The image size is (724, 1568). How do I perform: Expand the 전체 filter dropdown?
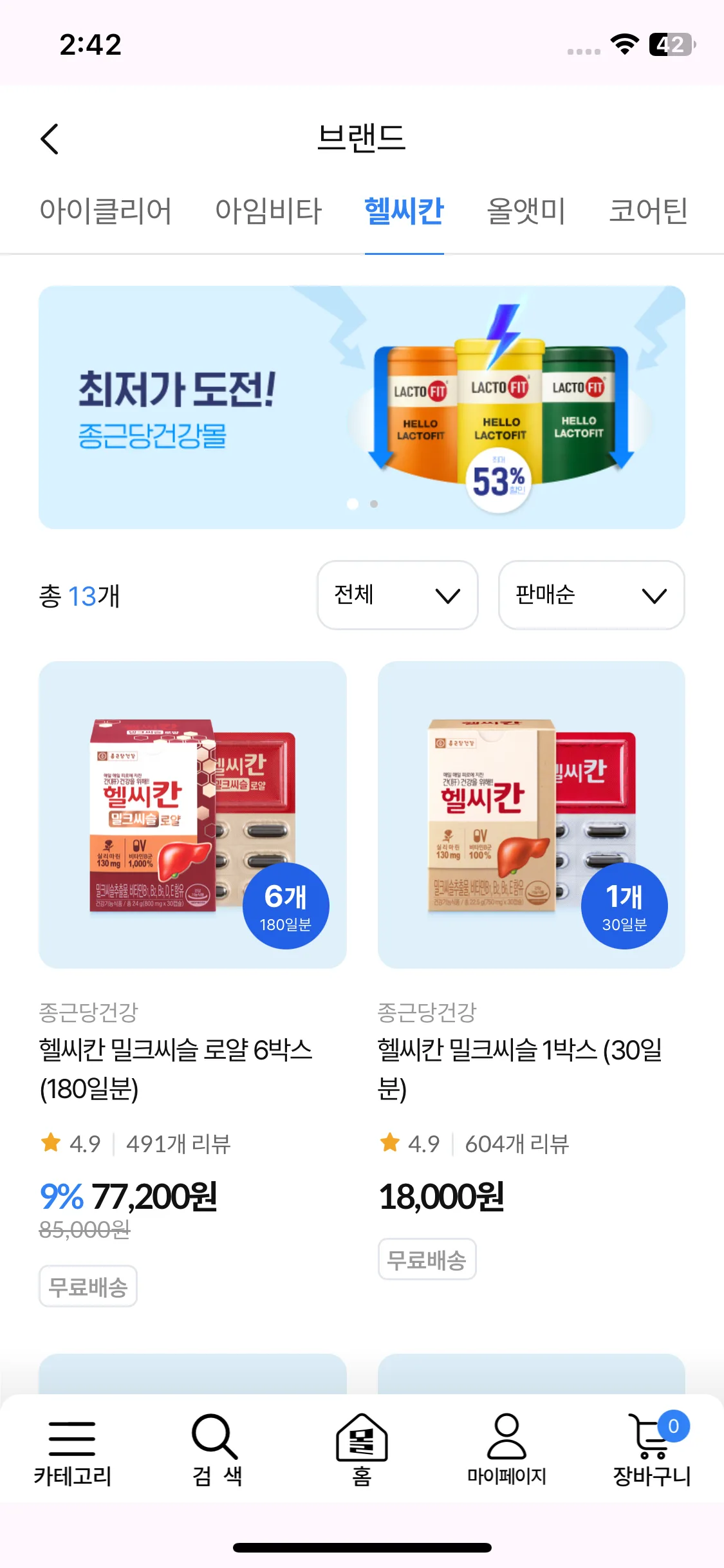(x=397, y=595)
